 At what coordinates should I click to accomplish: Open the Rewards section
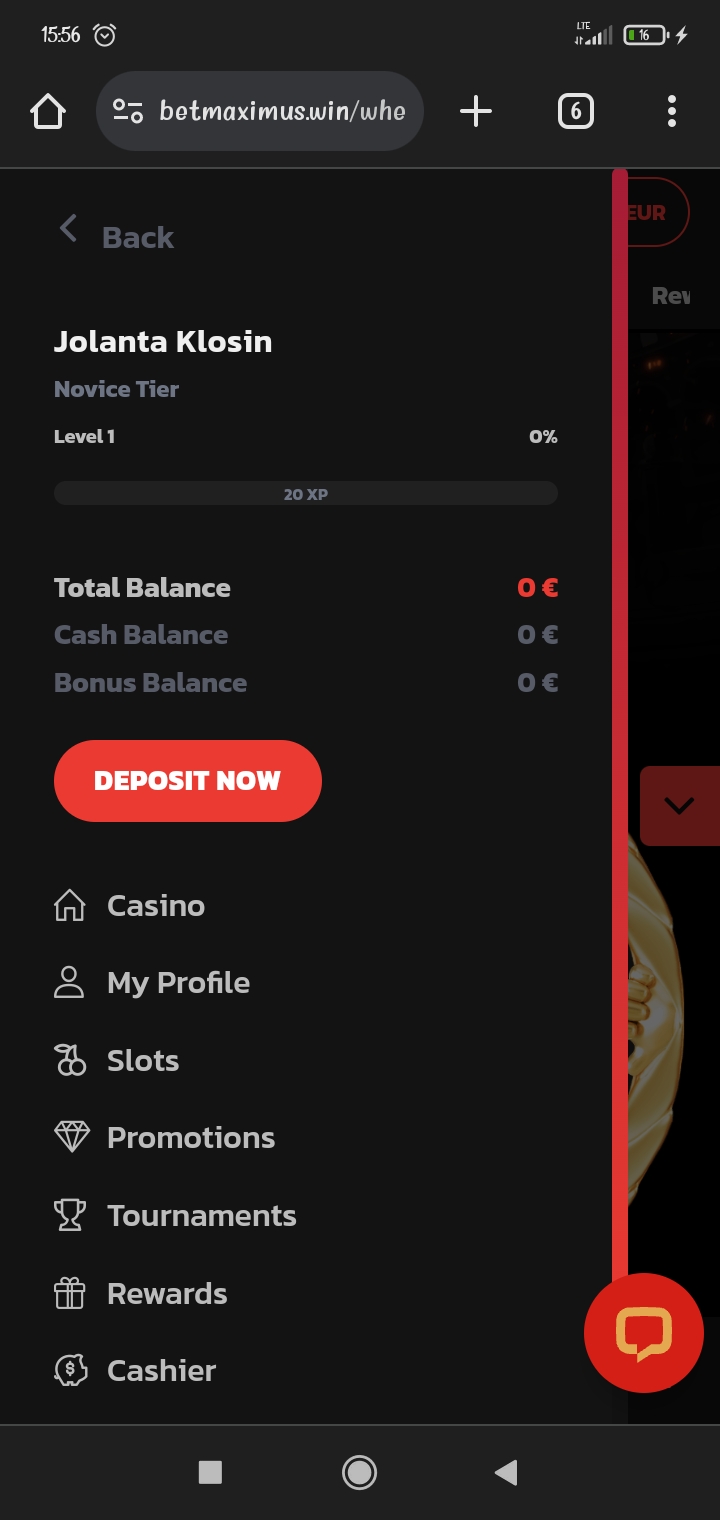click(166, 1294)
